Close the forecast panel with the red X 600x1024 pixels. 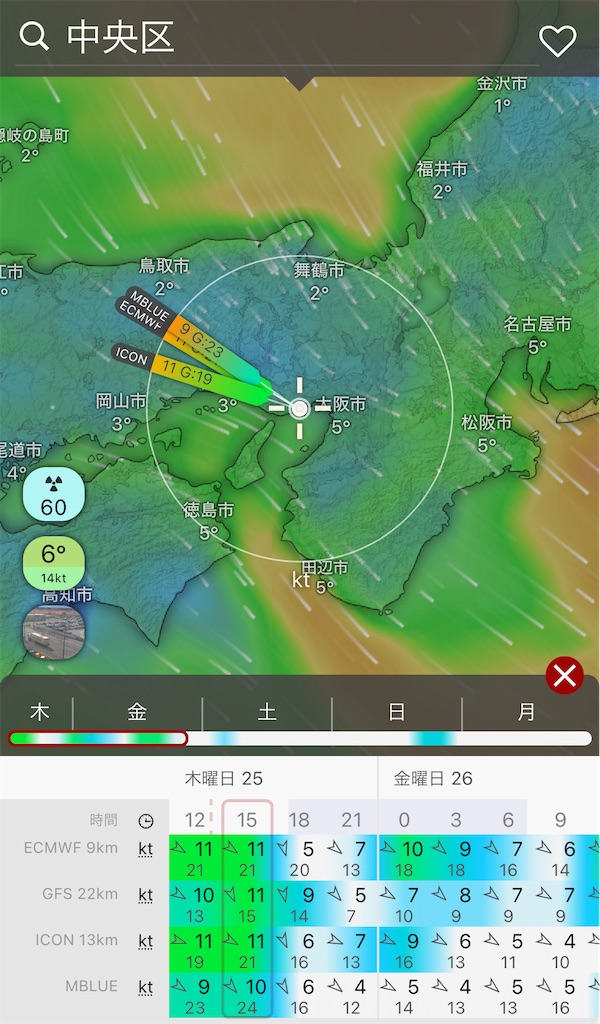[x=564, y=675]
